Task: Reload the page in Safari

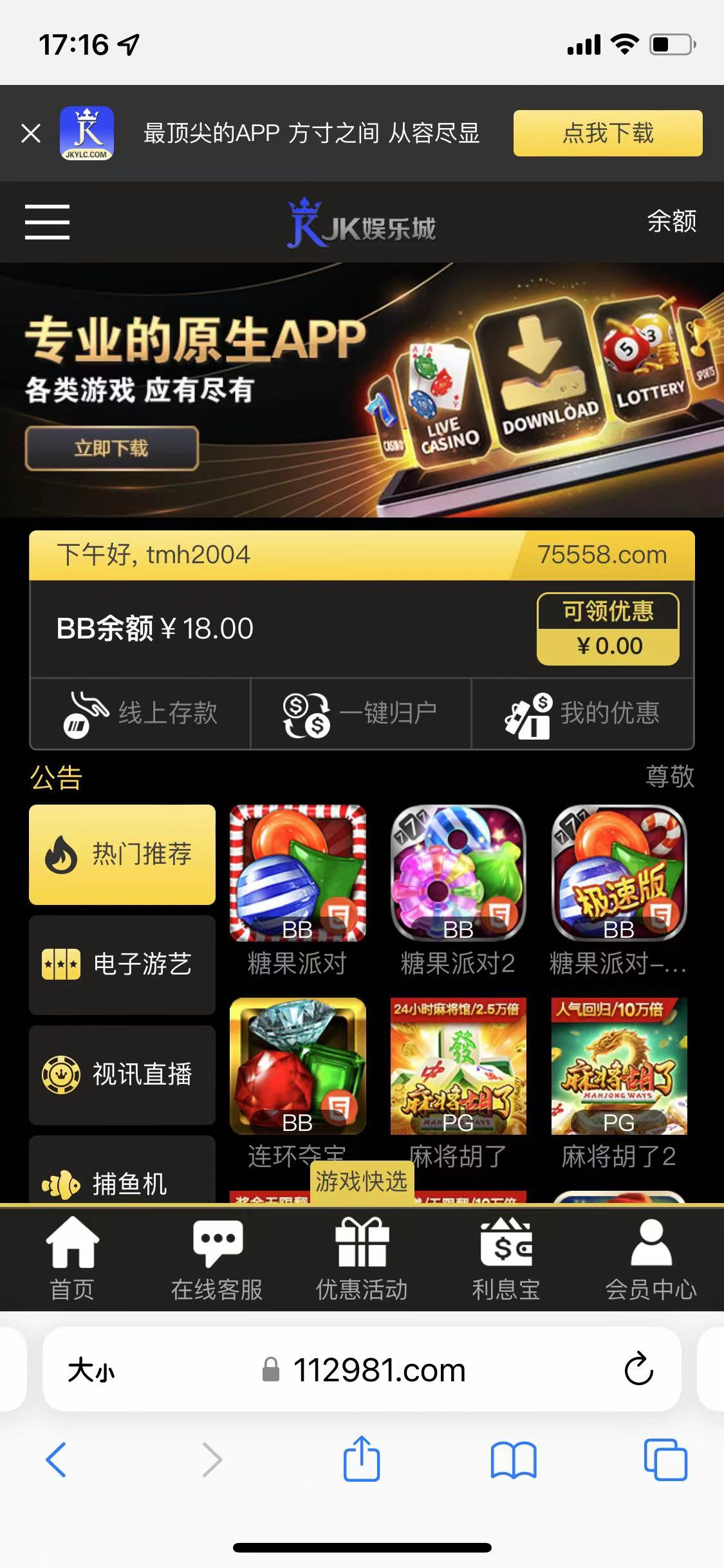Action: pyautogui.click(x=638, y=1369)
